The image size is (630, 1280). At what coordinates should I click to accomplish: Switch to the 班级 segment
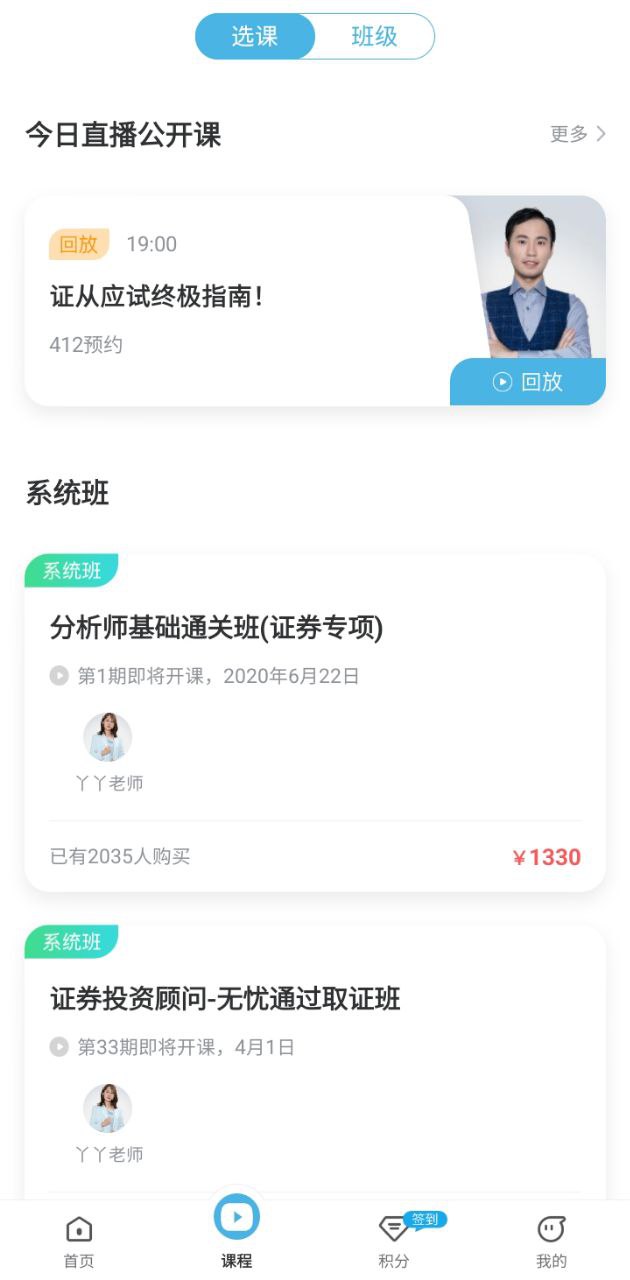coord(374,37)
